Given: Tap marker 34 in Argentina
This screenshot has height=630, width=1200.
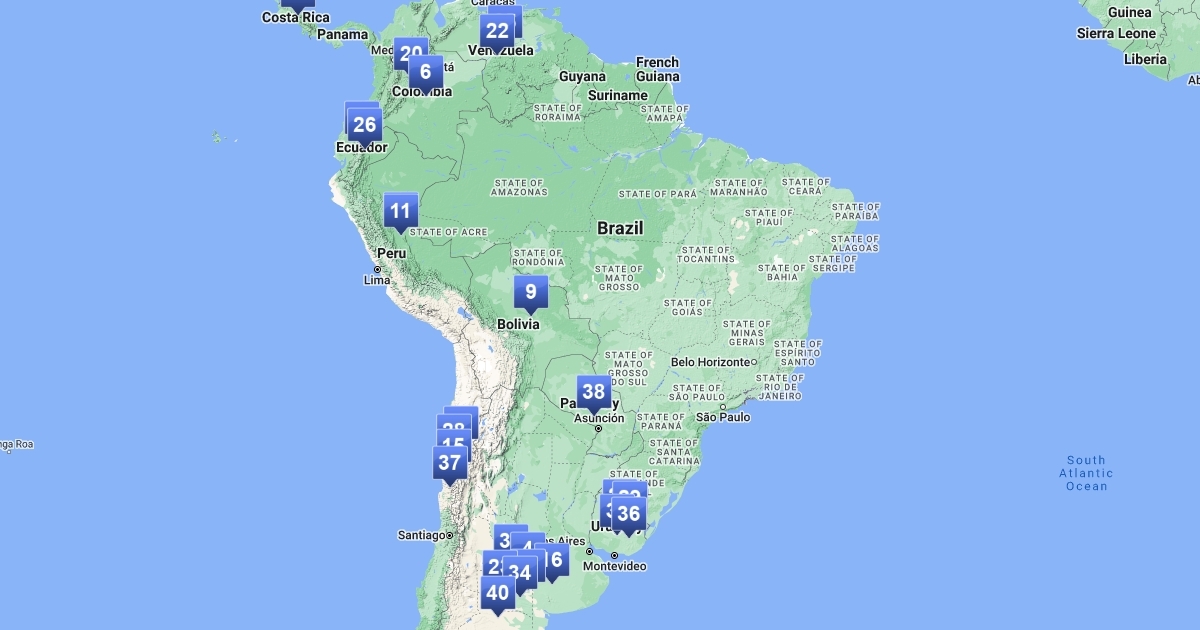Looking at the screenshot, I should click(519, 573).
